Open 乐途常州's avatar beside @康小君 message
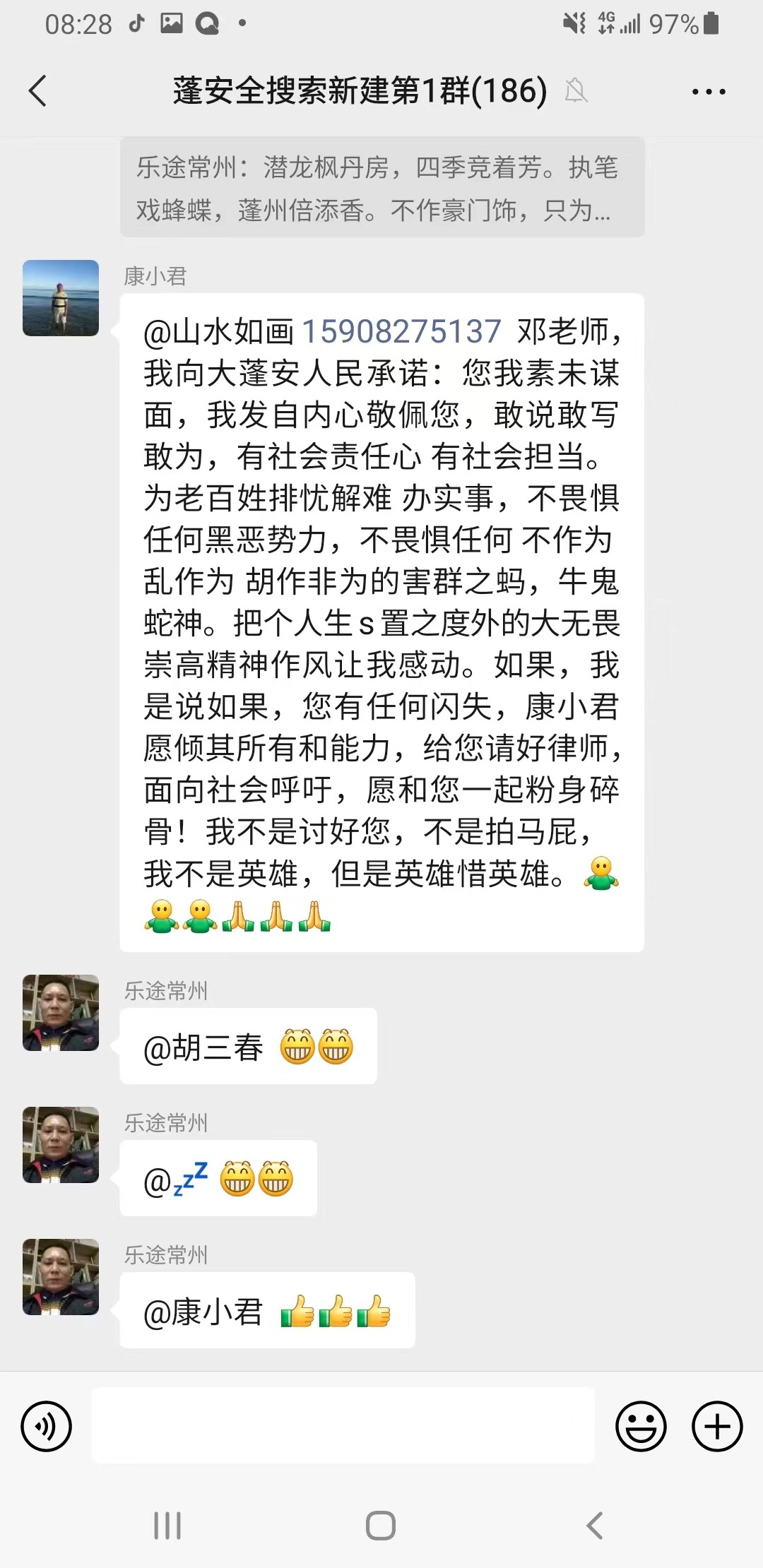Screen dimensions: 763x1568 tap(61, 1276)
